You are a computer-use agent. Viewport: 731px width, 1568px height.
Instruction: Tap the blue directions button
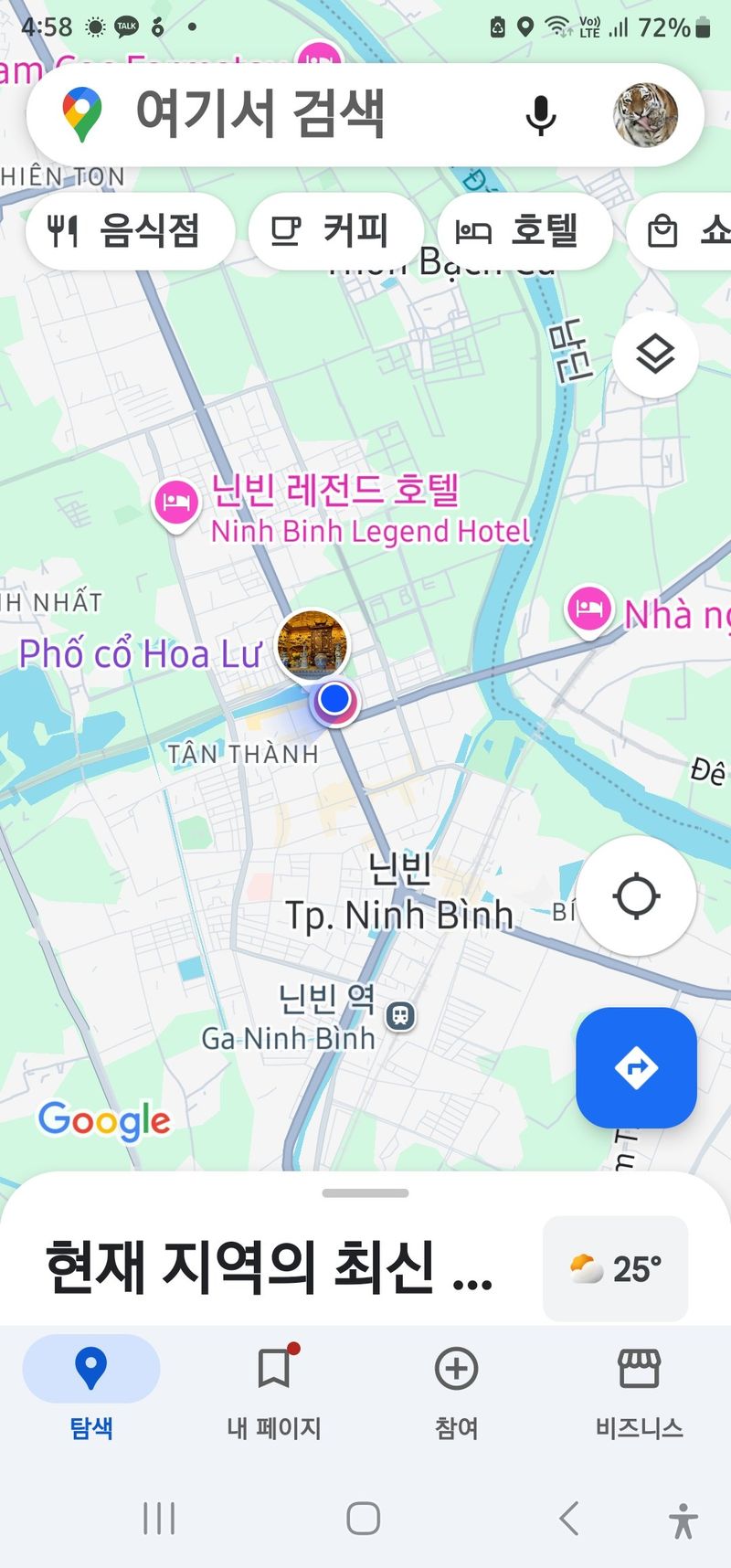(636, 1067)
